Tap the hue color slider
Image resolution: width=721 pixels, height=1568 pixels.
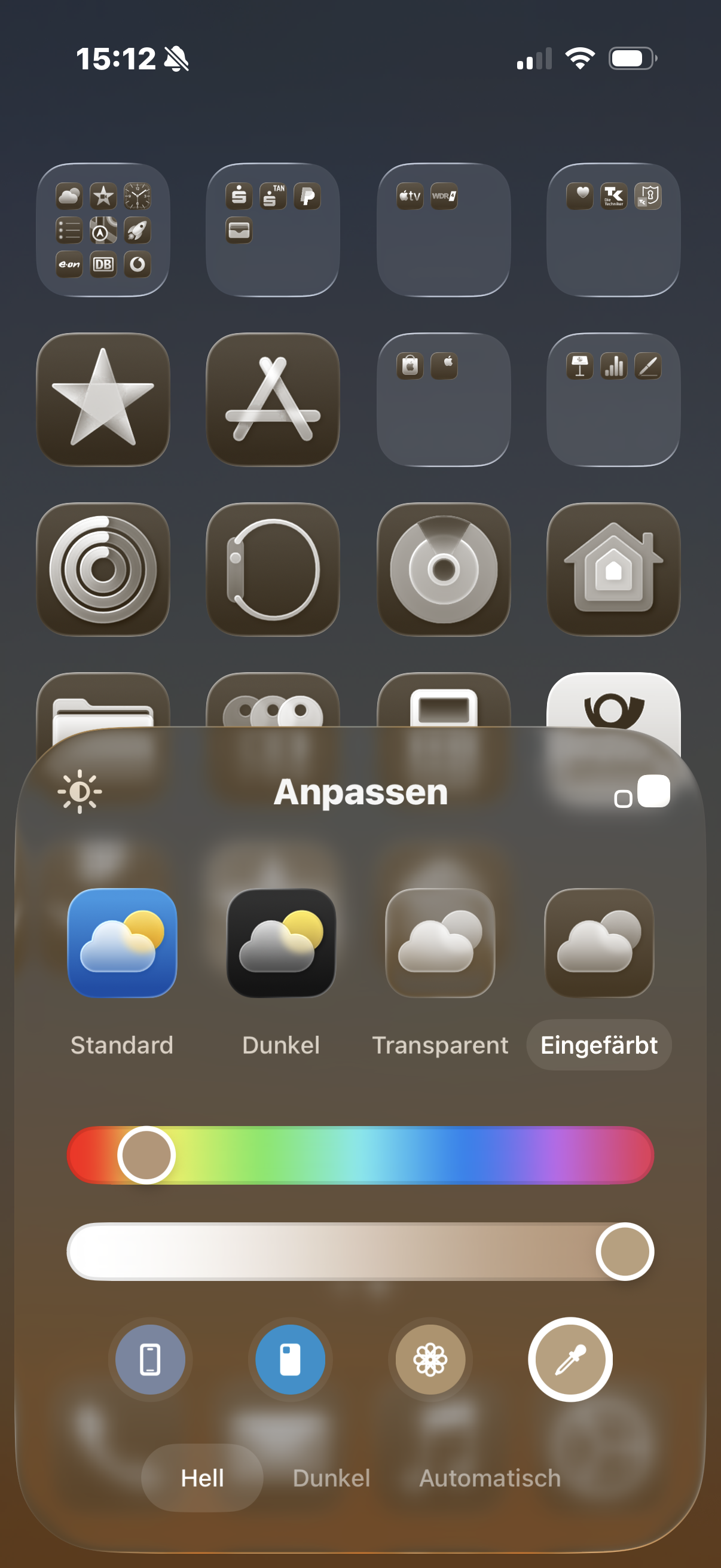360,1155
